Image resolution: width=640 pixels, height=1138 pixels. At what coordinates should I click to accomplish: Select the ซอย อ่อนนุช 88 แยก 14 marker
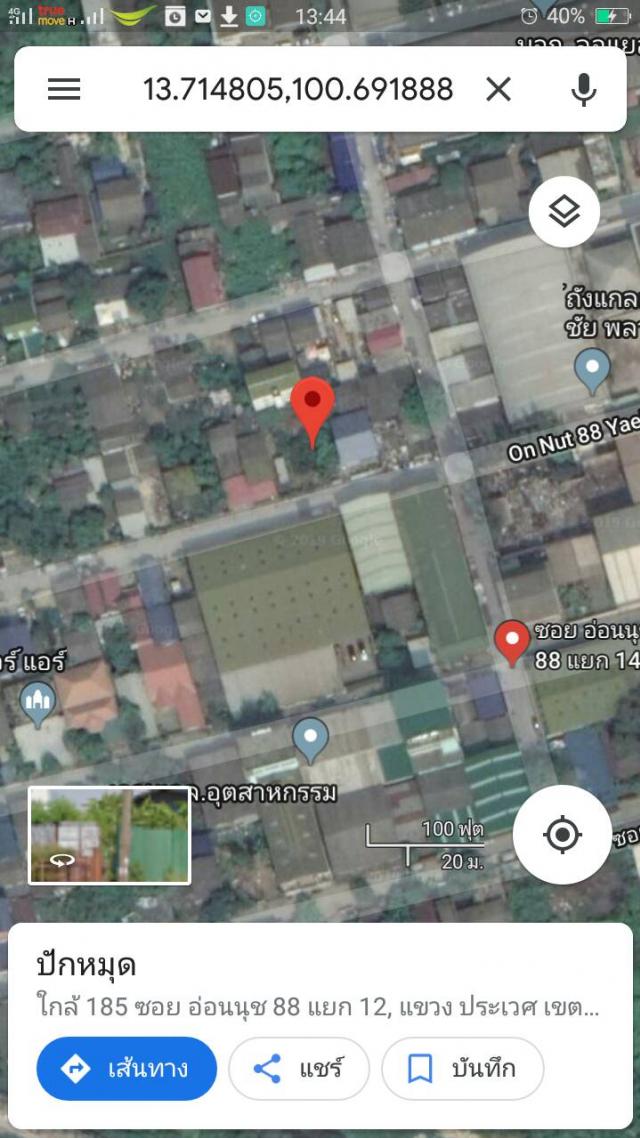tap(512, 643)
